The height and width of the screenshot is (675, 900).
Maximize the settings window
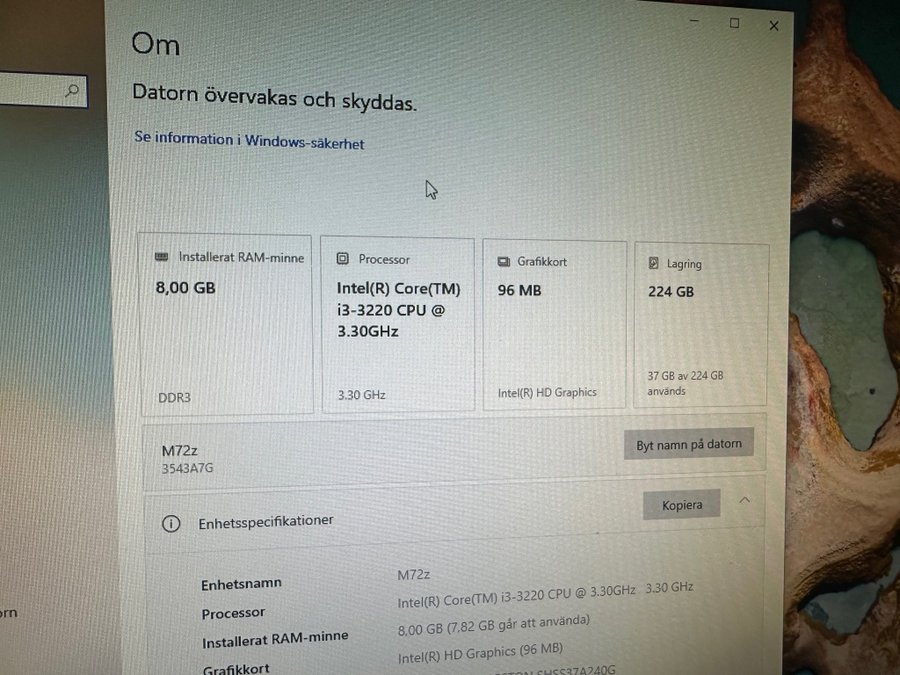pos(734,23)
